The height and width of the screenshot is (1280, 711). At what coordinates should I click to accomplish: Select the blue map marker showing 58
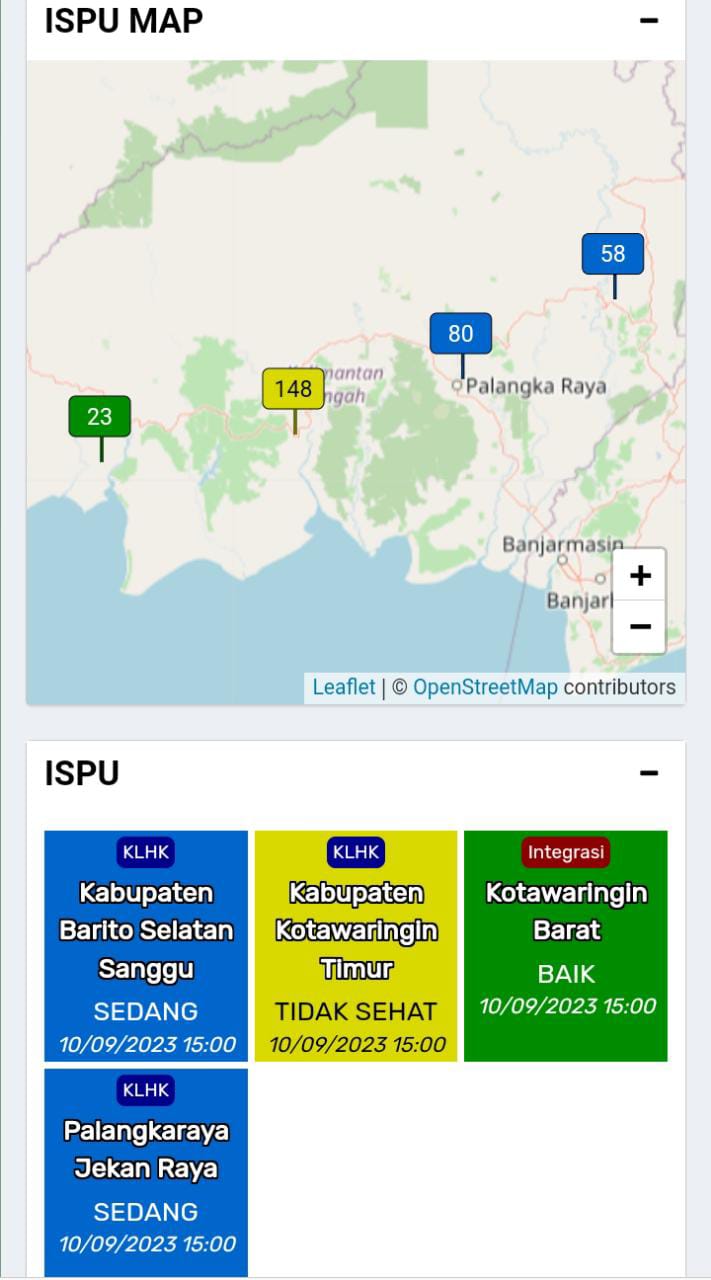tap(613, 254)
